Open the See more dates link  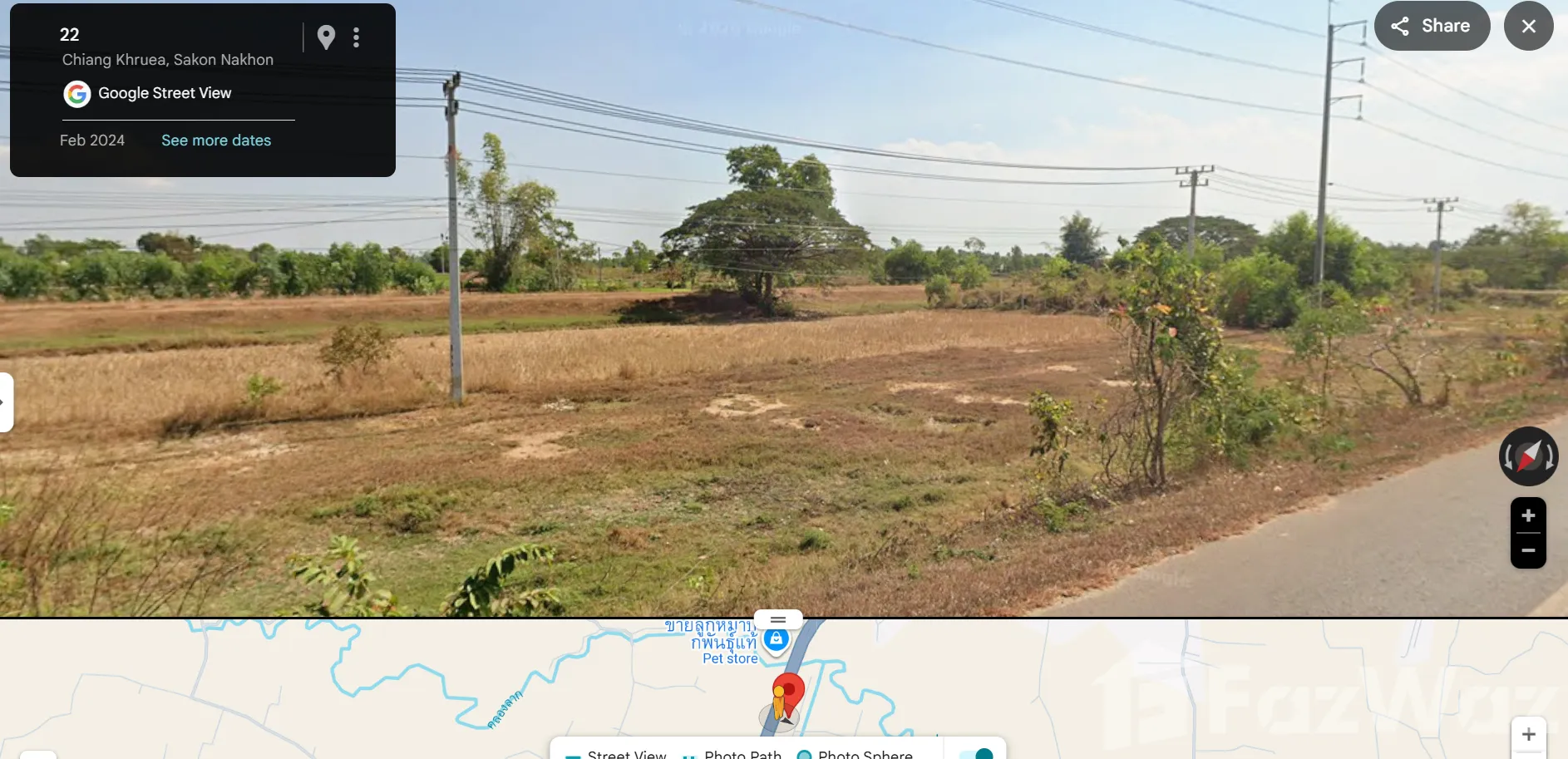216,140
